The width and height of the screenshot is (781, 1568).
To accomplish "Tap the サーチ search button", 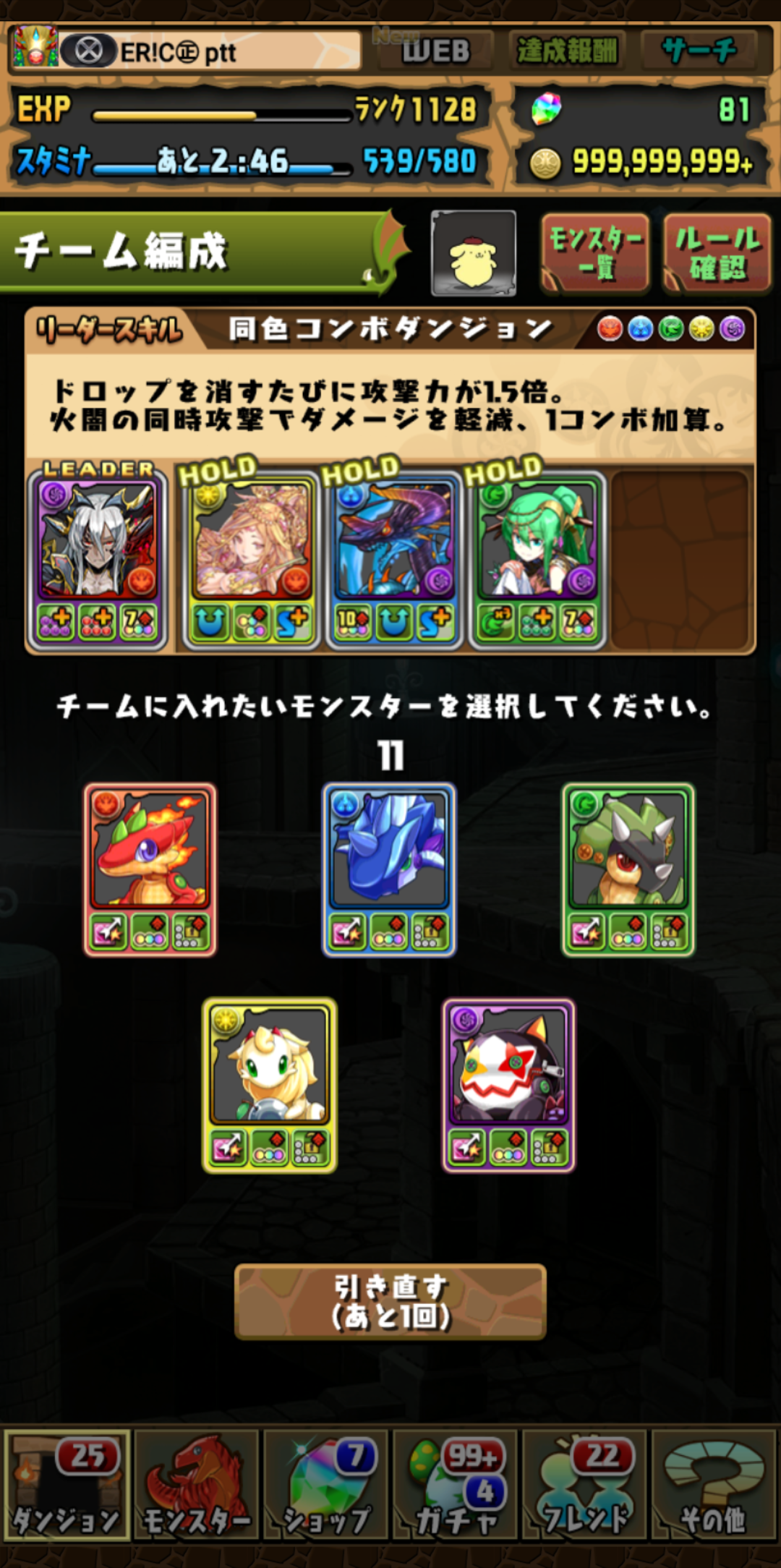I will pyautogui.click(x=699, y=51).
